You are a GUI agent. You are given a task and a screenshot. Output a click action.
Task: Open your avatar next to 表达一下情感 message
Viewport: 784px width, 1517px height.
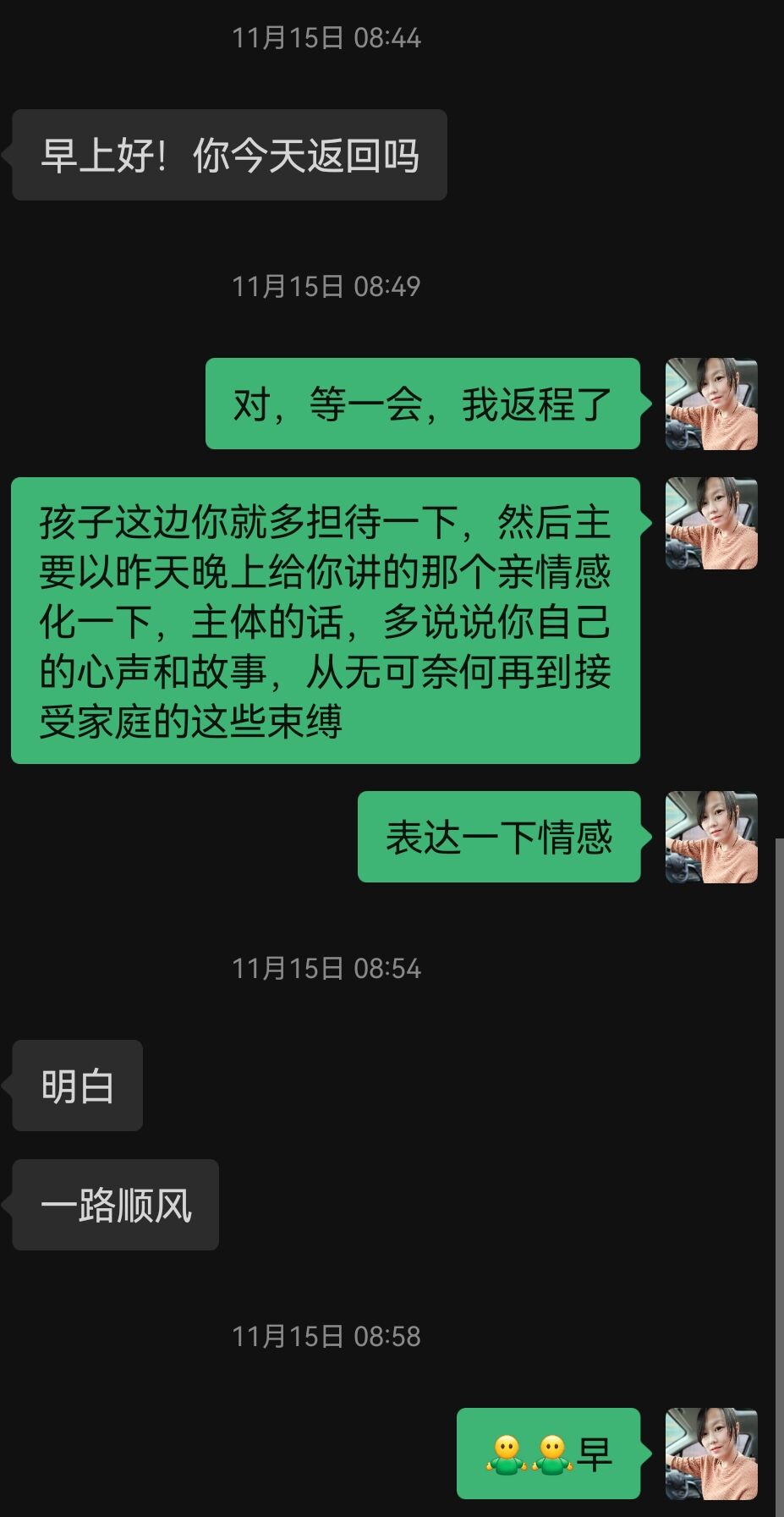tap(710, 838)
